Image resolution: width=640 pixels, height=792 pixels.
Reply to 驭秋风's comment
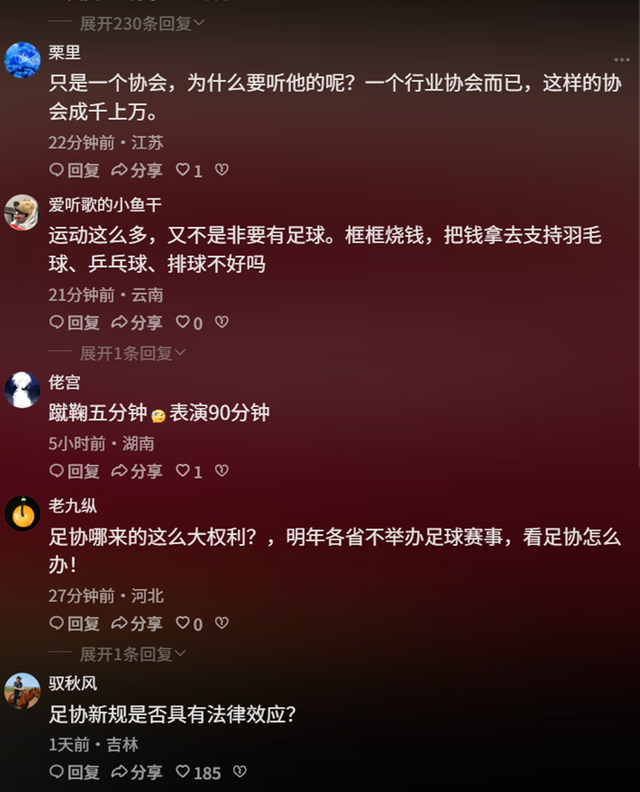(x=75, y=772)
